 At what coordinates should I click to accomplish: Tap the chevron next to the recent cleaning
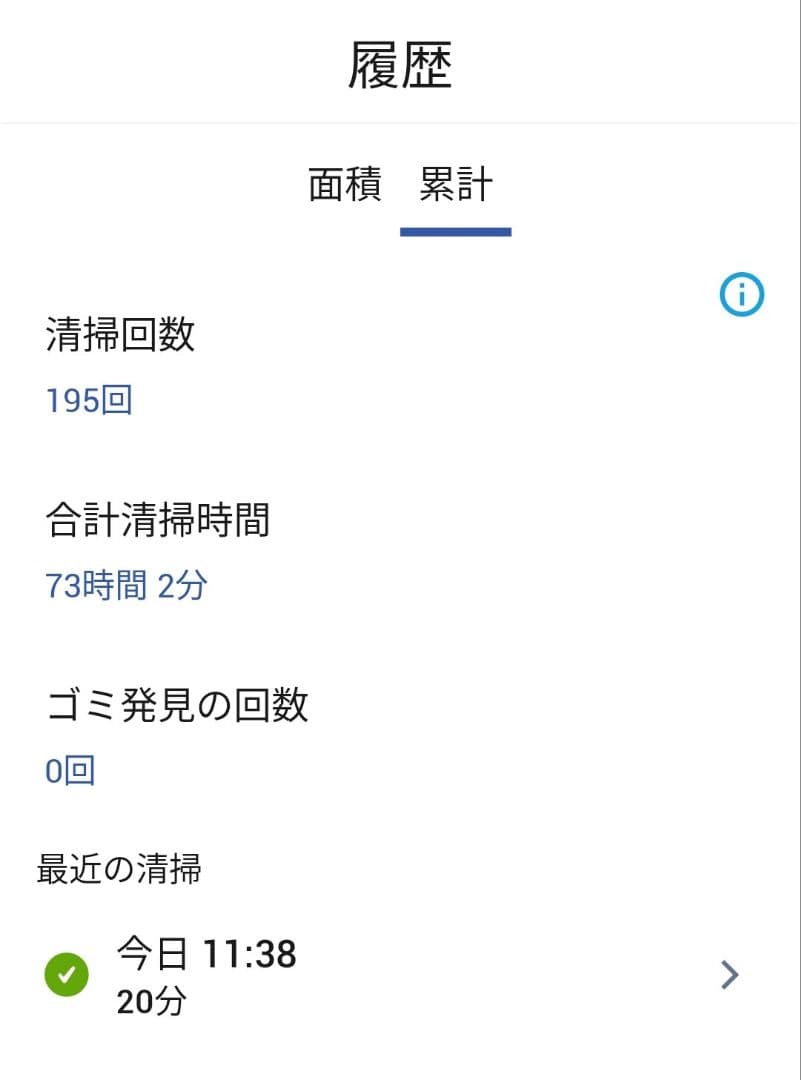coord(729,973)
